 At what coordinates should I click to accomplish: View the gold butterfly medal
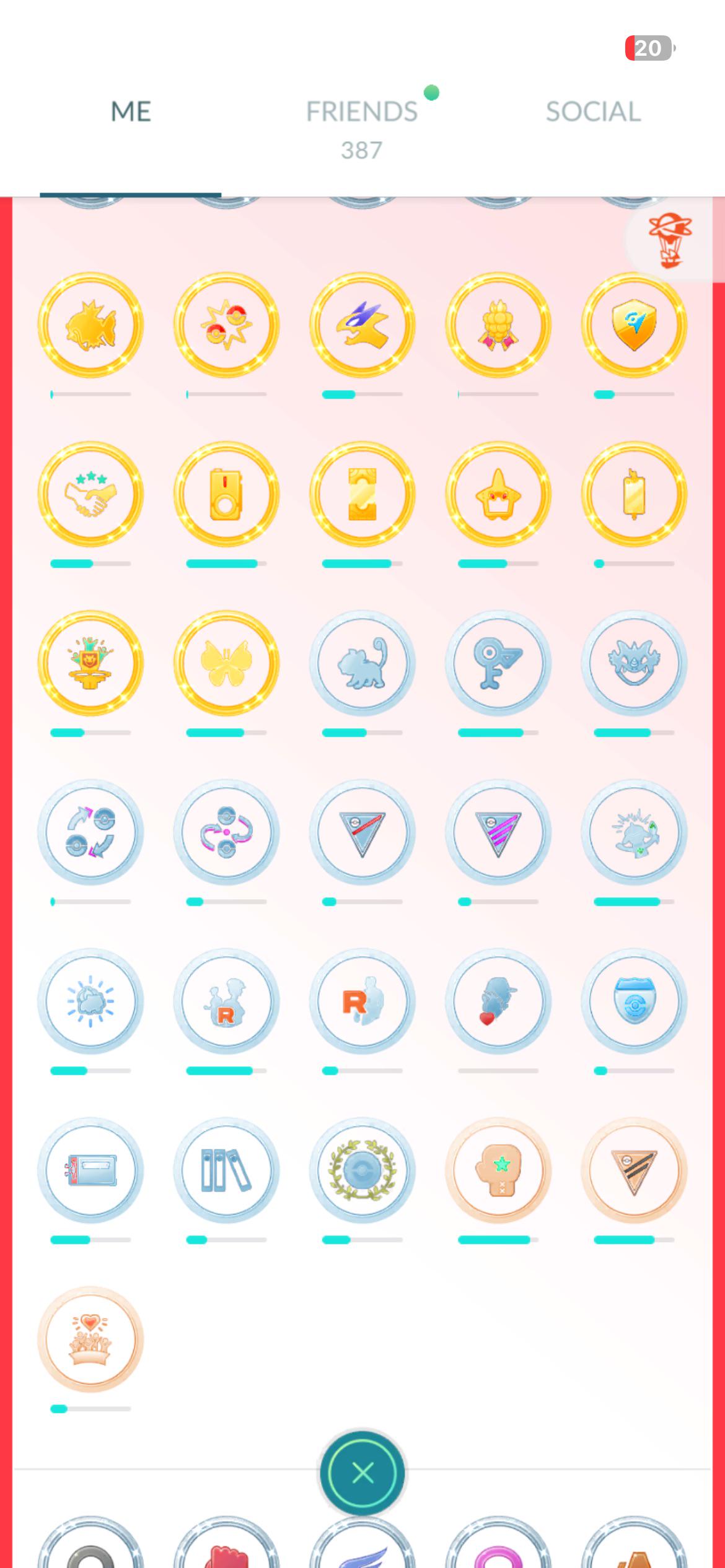coord(226,663)
